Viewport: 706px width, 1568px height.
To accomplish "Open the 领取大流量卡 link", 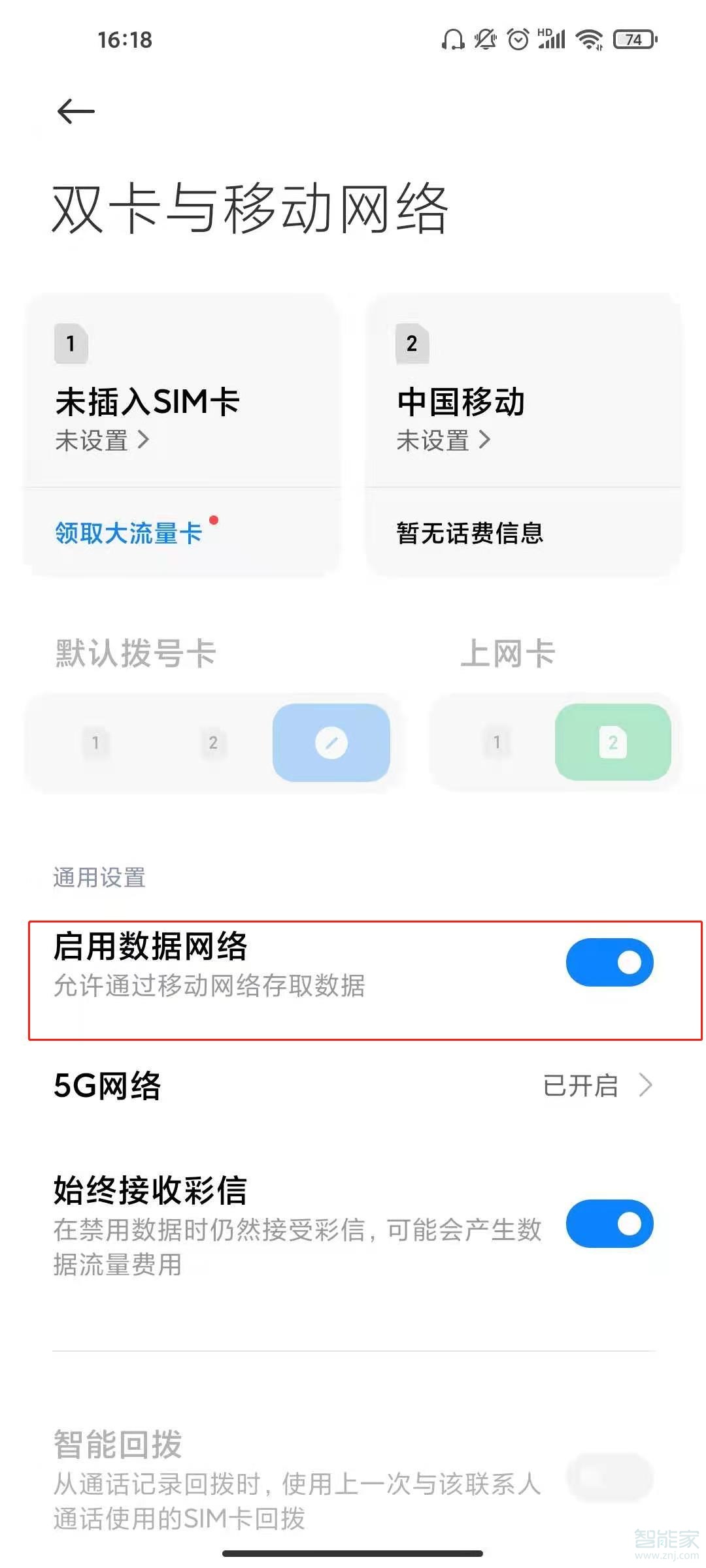I will [x=129, y=533].
